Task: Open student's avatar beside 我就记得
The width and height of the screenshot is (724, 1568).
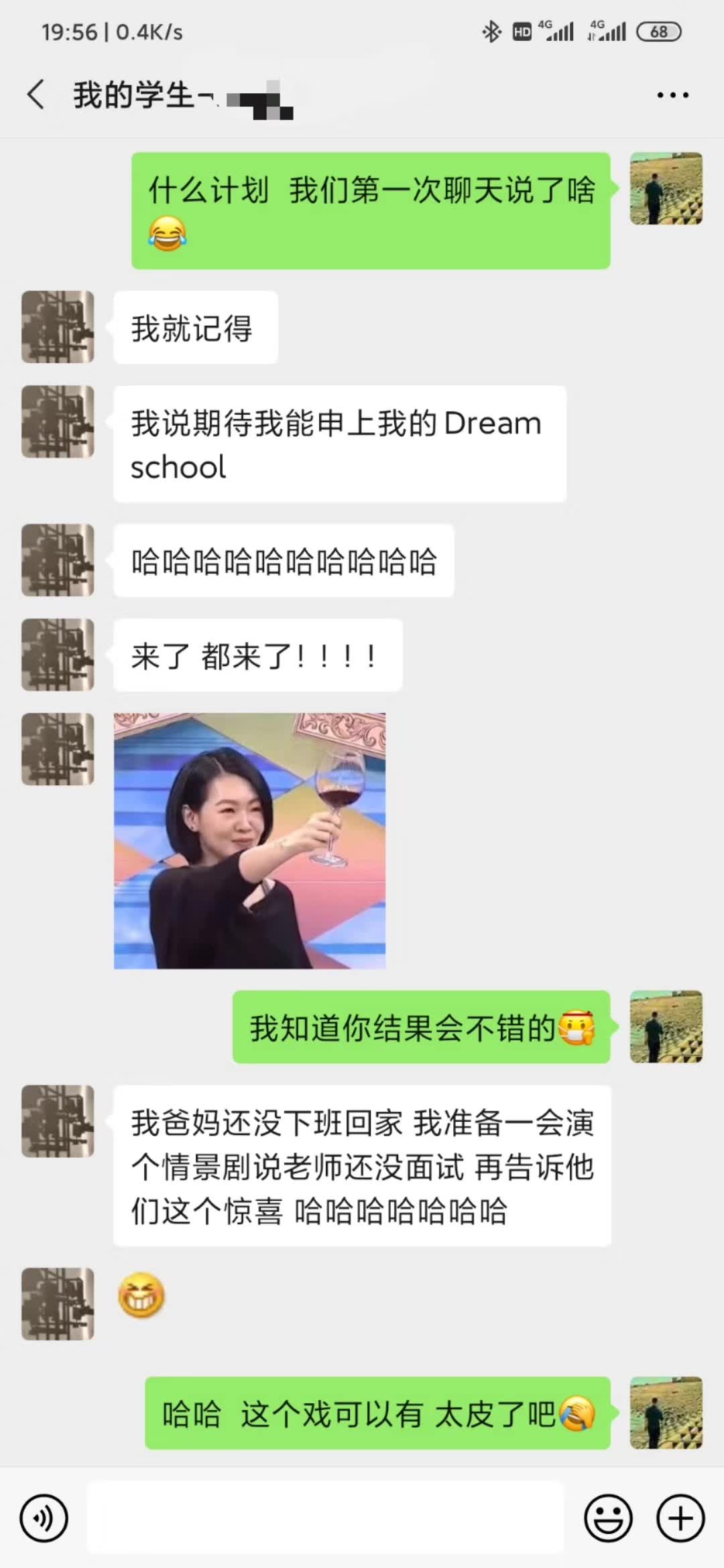Action: click(58, 327)
